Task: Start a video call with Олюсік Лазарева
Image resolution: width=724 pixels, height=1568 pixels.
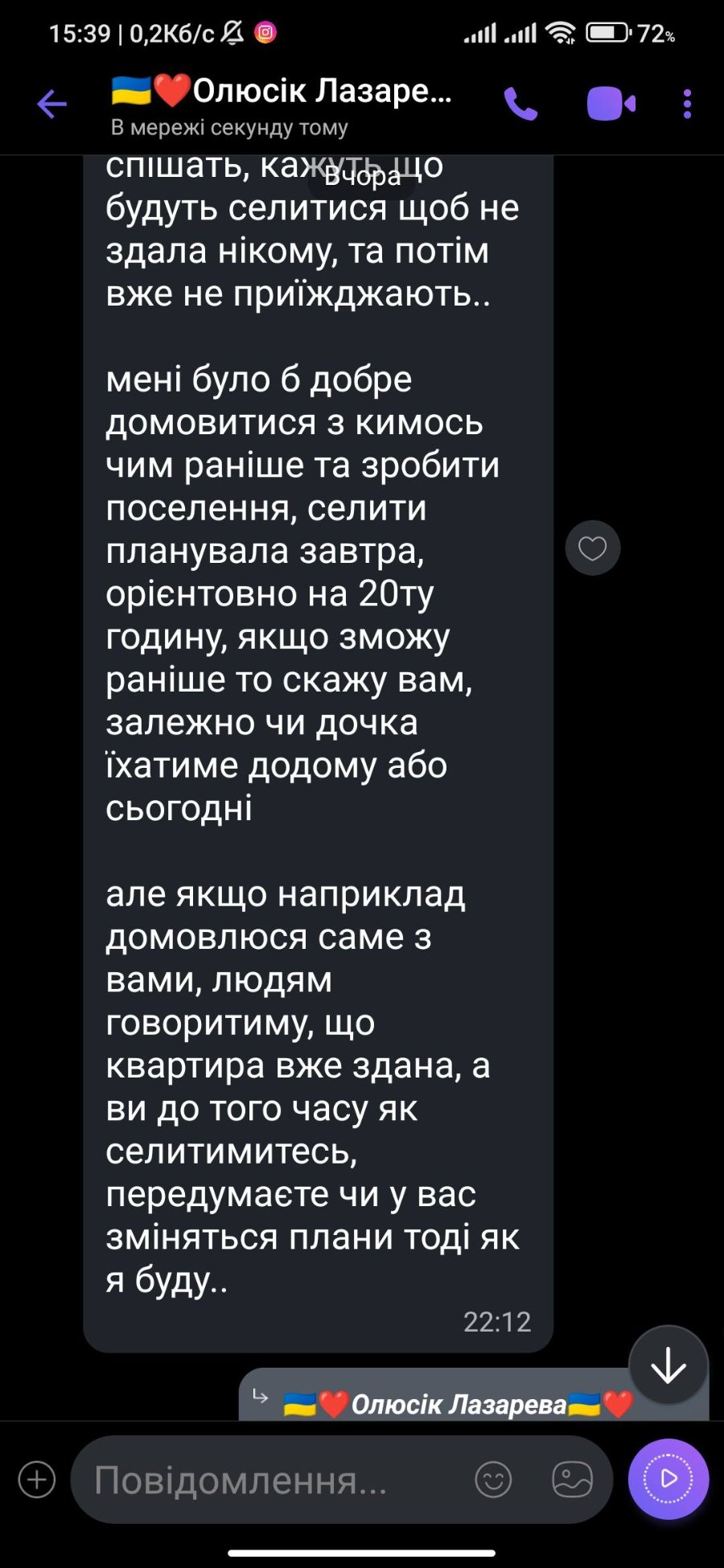Action: (x=611, y=104)
